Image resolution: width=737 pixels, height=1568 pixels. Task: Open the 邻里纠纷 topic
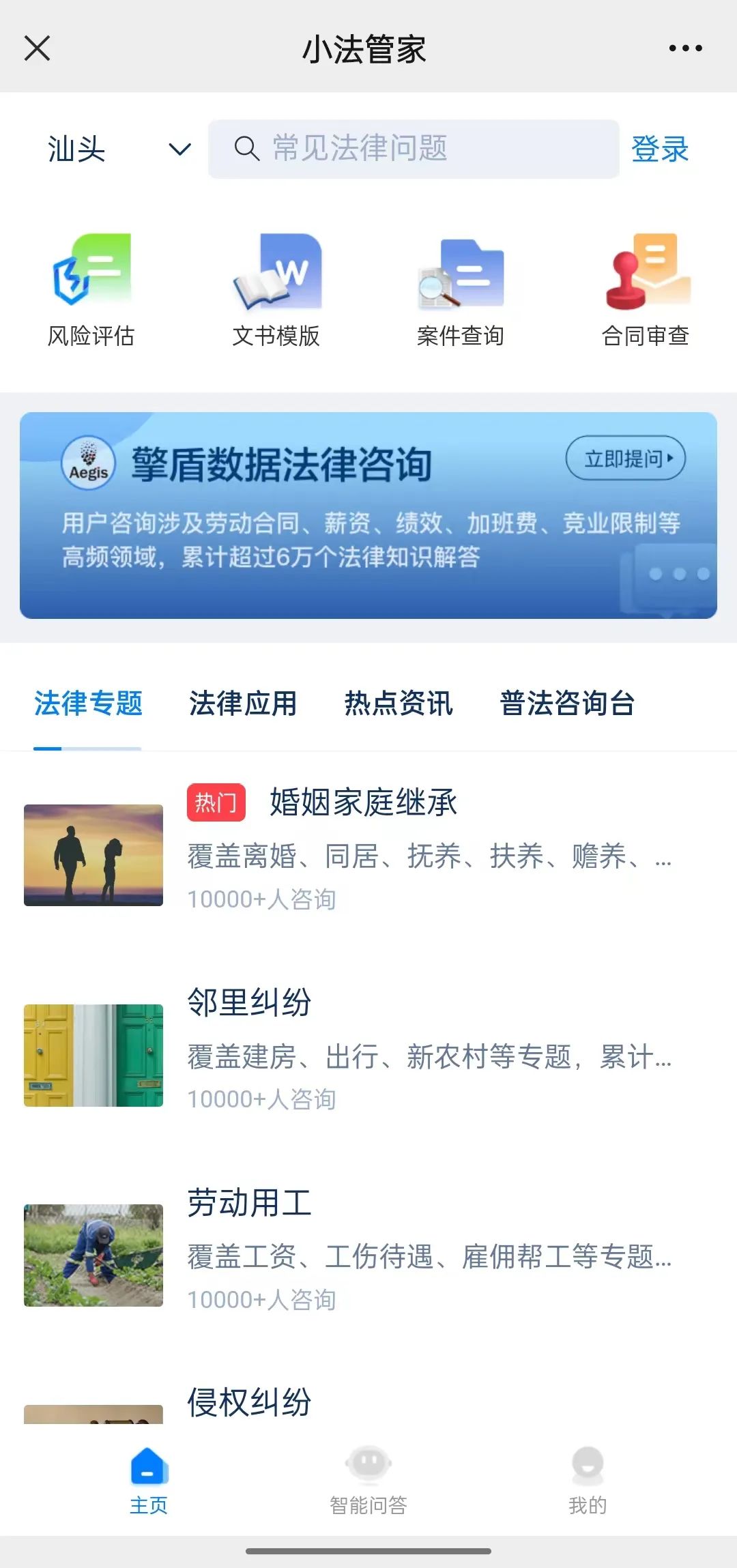[x=249, y=1003]
